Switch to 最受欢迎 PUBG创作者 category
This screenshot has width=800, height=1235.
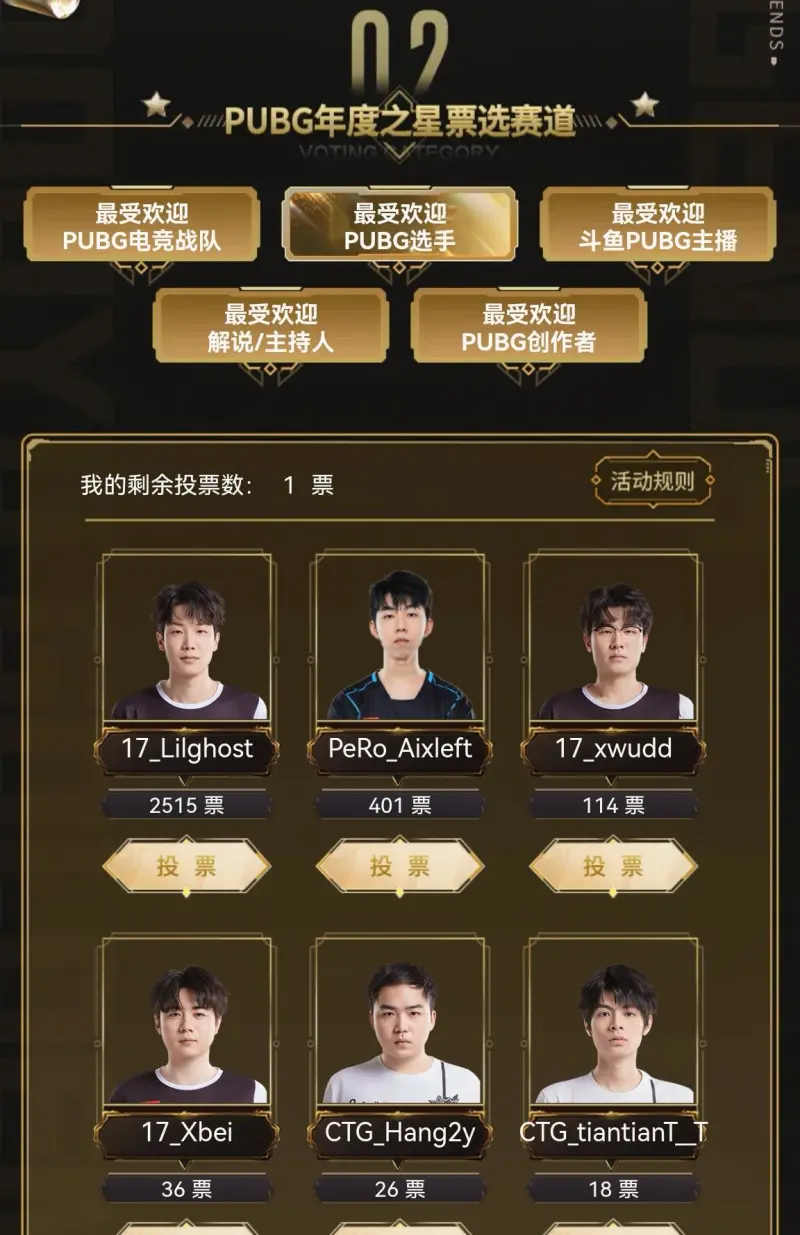(x=529, y=327)
